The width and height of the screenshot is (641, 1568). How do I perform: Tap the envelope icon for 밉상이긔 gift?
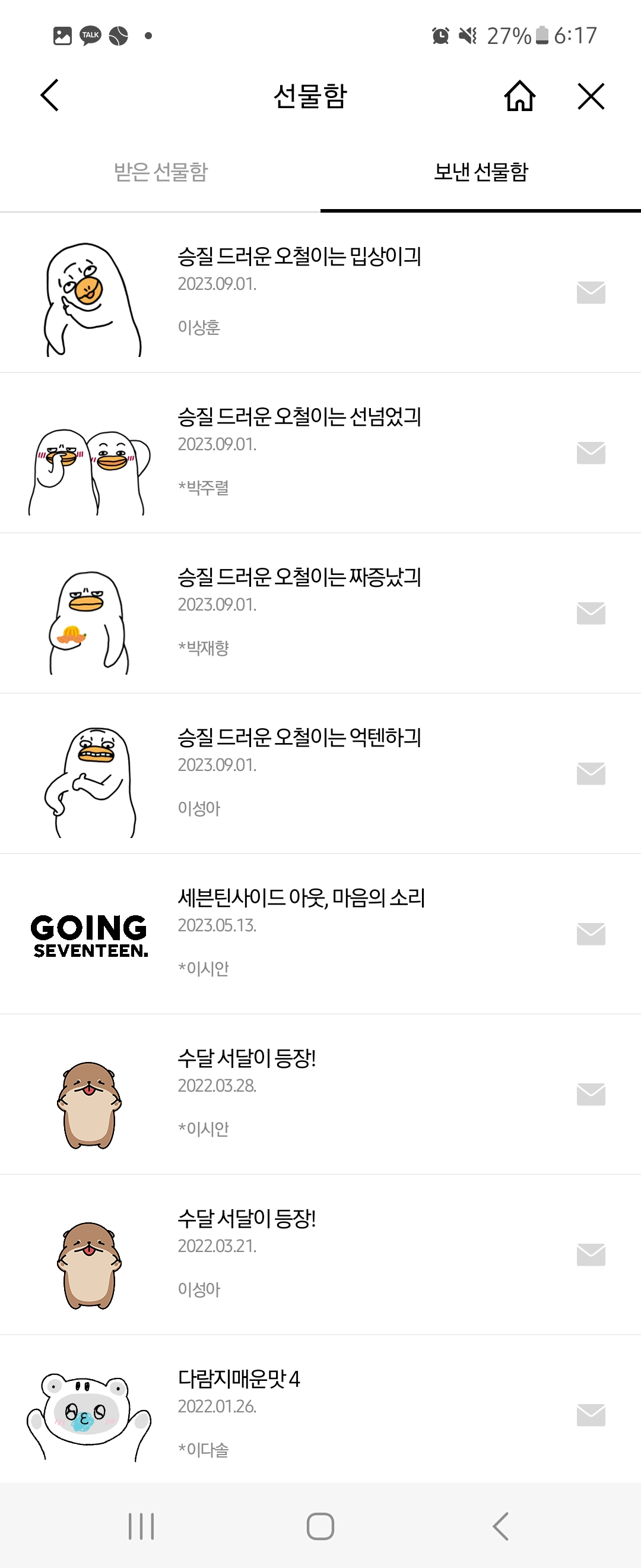591,292
